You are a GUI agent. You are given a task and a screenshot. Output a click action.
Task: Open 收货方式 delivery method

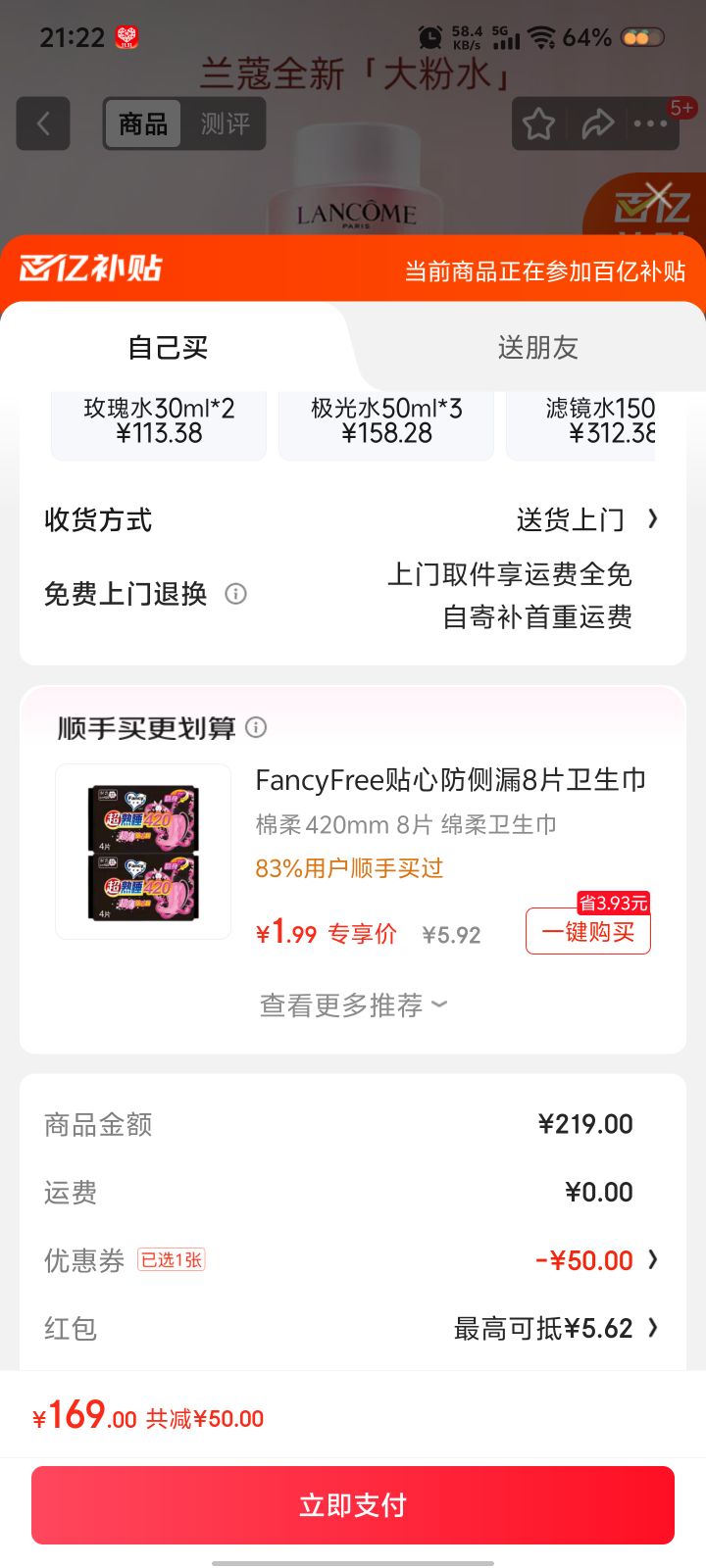click(x=586, y=519)
